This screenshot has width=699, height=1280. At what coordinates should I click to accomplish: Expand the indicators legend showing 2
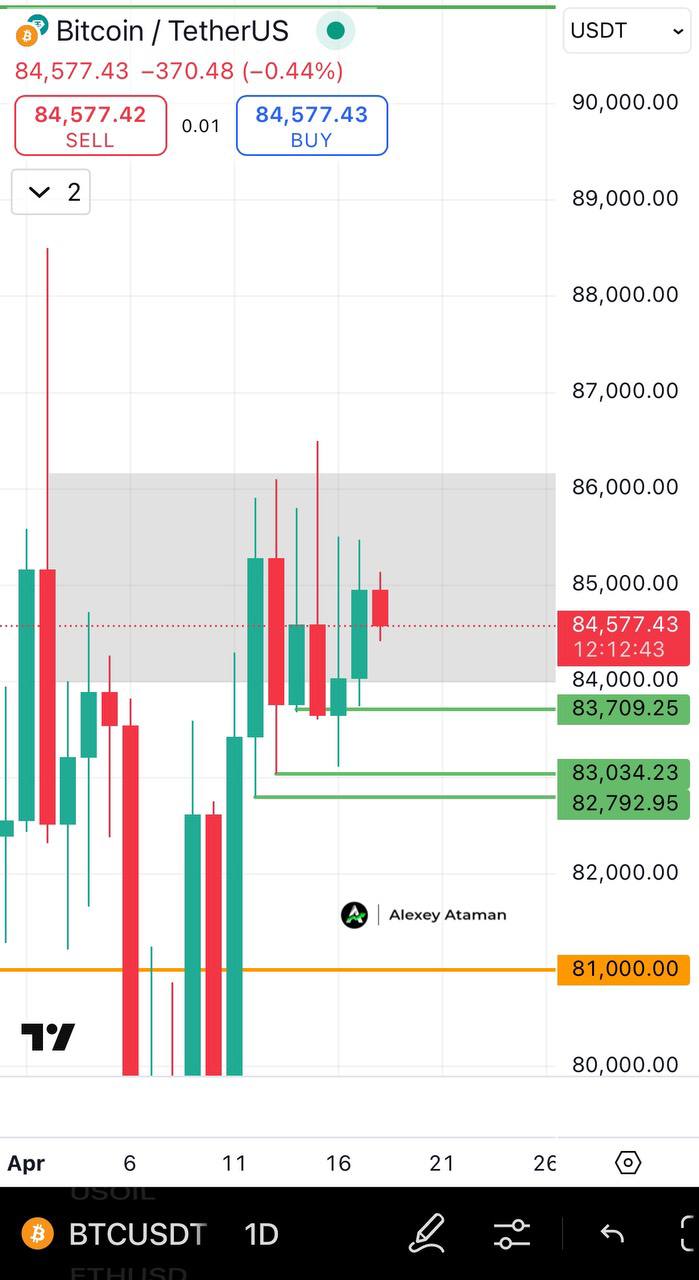[x=51, y=192]
